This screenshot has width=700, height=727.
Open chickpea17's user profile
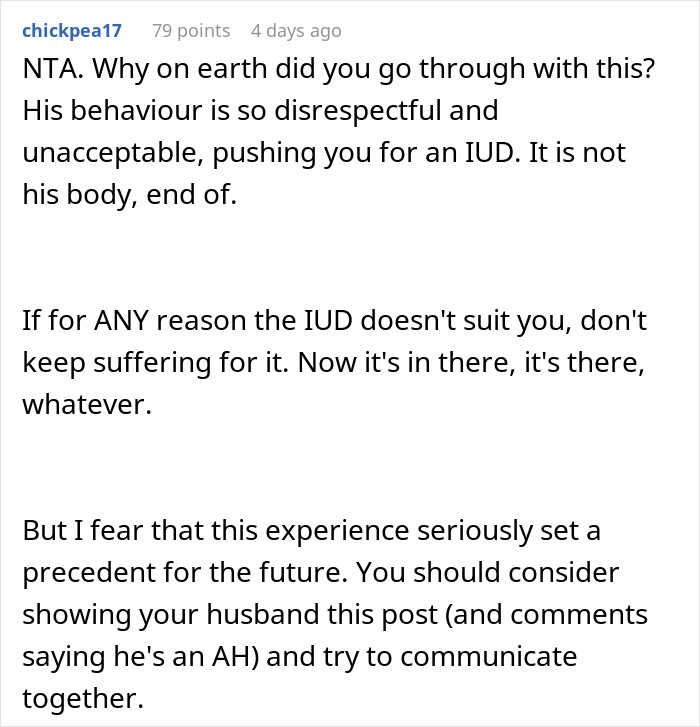pos(72,31)
